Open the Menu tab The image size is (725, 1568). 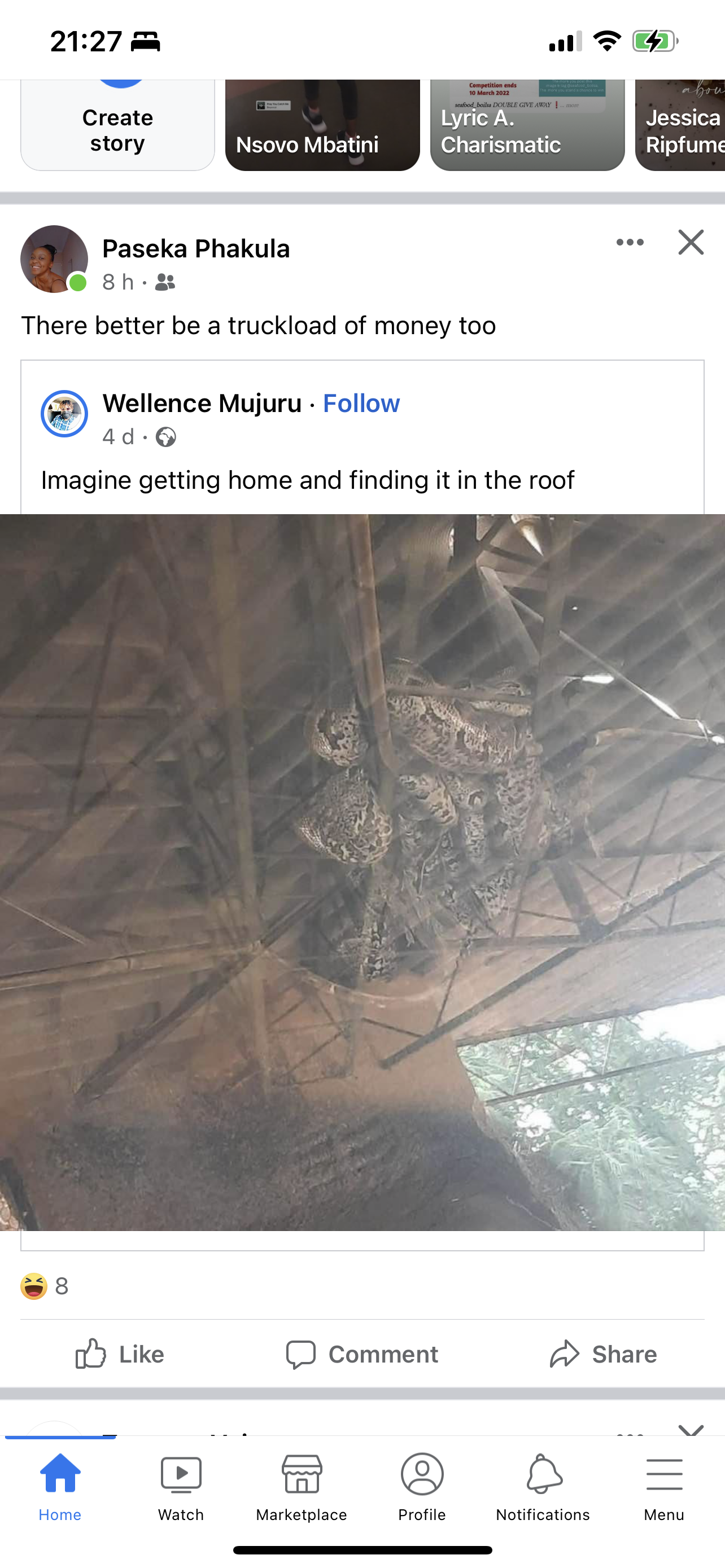coord(663,1486)
